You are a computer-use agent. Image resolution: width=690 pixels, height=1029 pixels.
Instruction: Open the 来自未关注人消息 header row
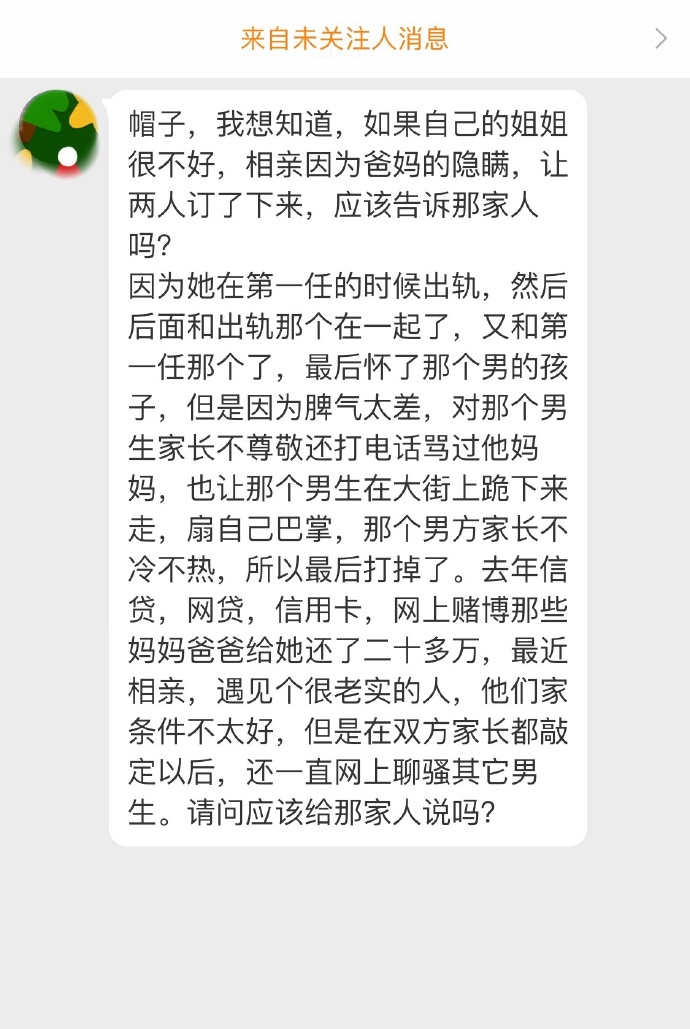tap(345, 39)
